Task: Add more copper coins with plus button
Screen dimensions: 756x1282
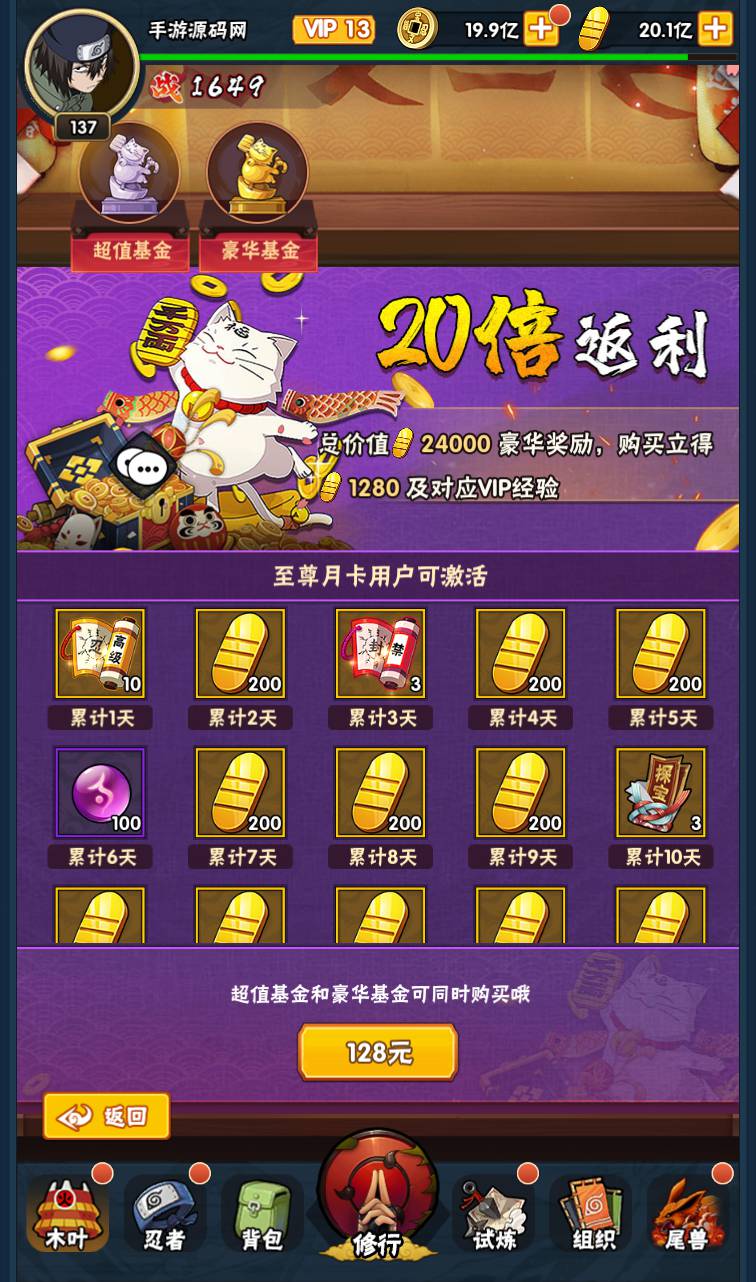Action: click(x=540, y=29)
